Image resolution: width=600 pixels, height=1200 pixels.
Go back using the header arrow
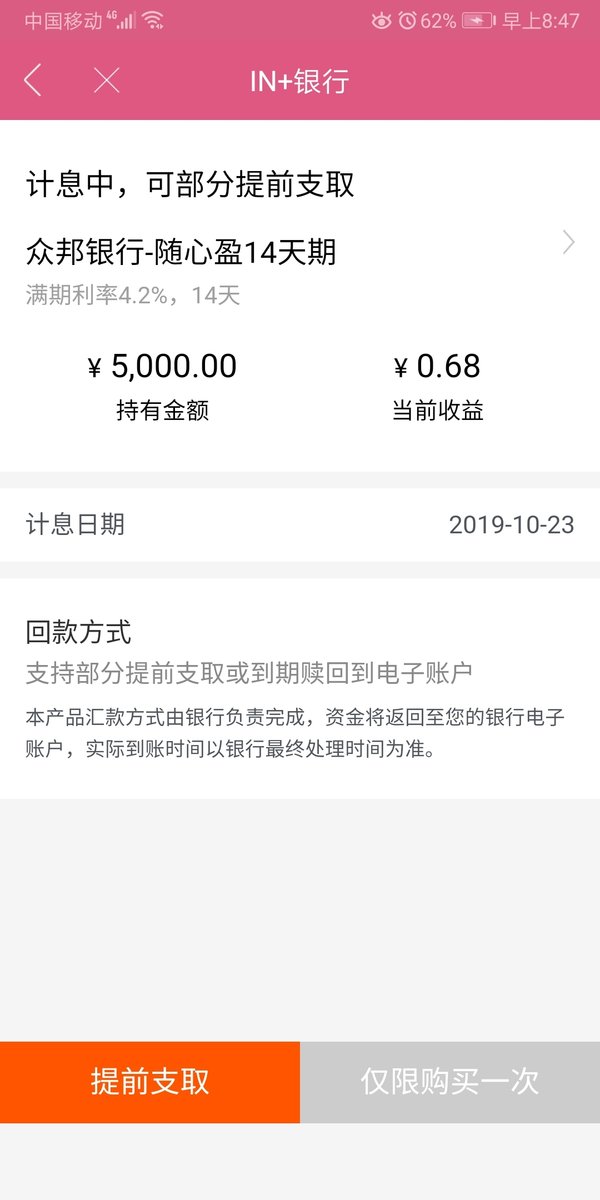(x=33, y=81)
